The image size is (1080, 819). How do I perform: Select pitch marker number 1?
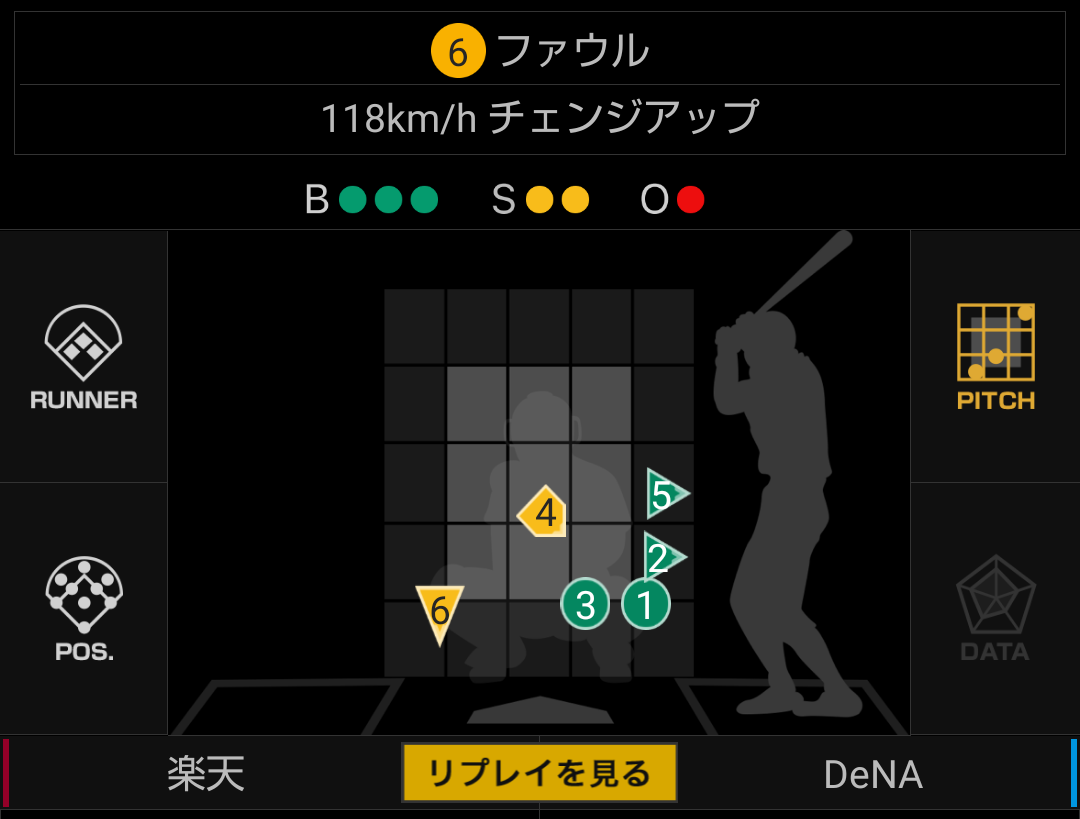[x=646, y=604]
